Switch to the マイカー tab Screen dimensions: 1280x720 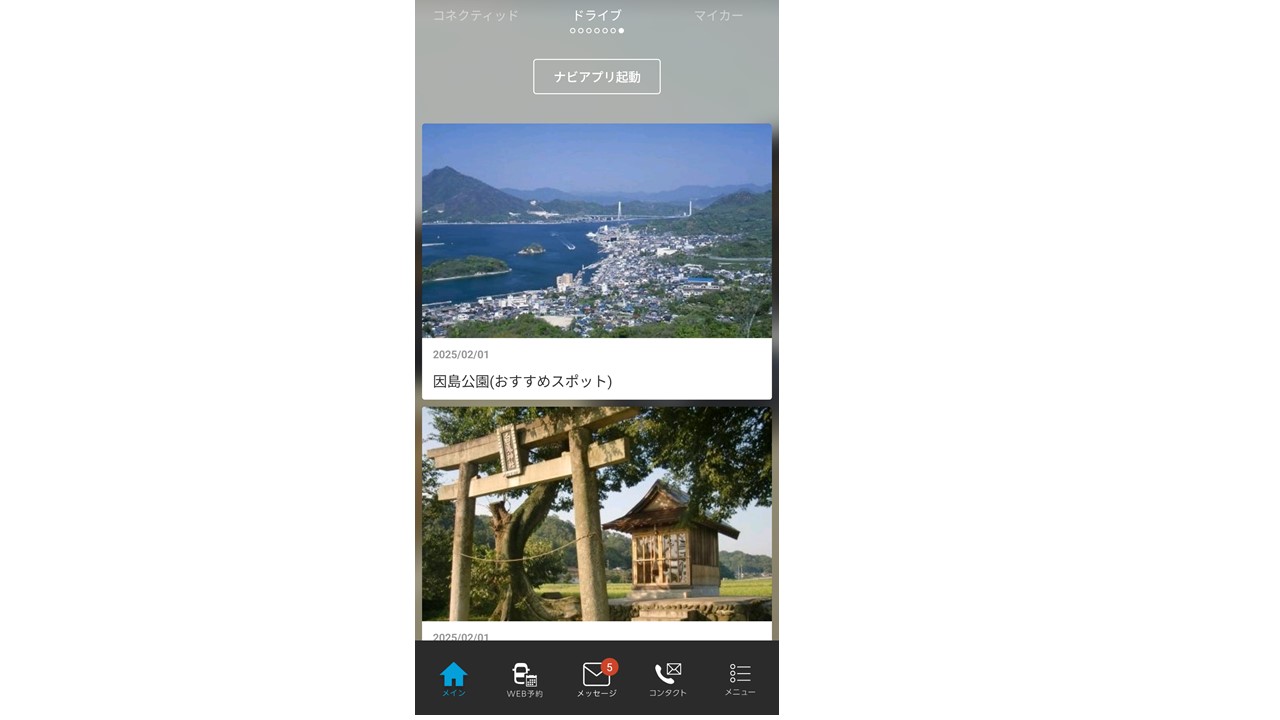[718, 16]
